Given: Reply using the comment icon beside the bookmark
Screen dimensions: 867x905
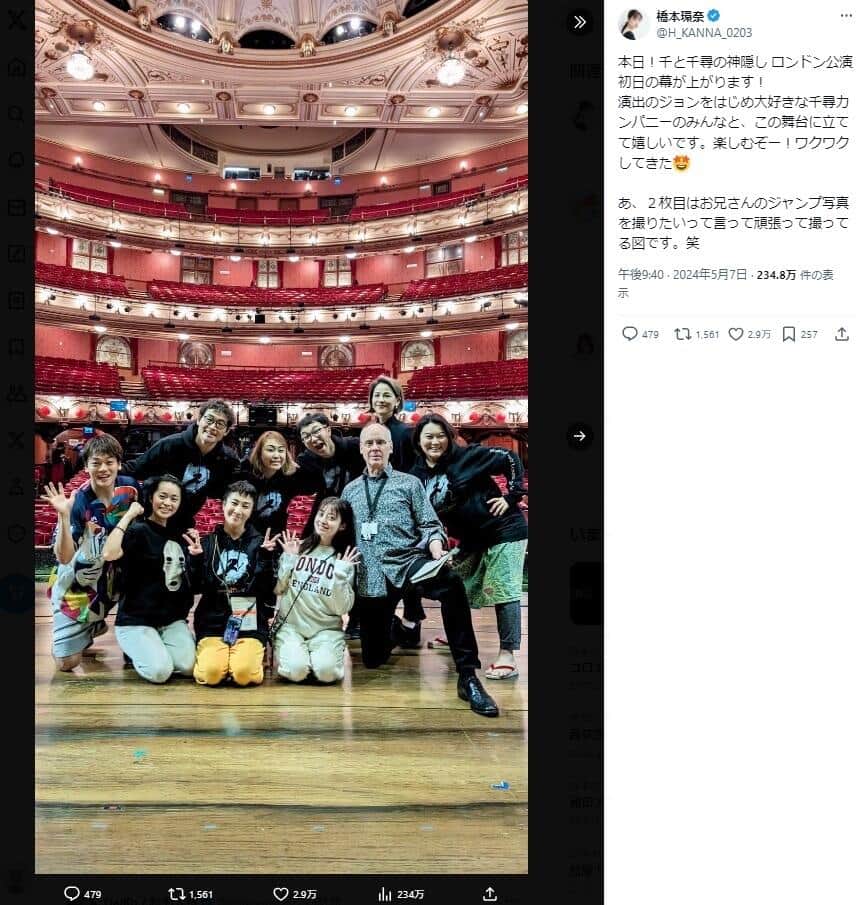Looking at the screenshot, I should (x=630, y=334).
